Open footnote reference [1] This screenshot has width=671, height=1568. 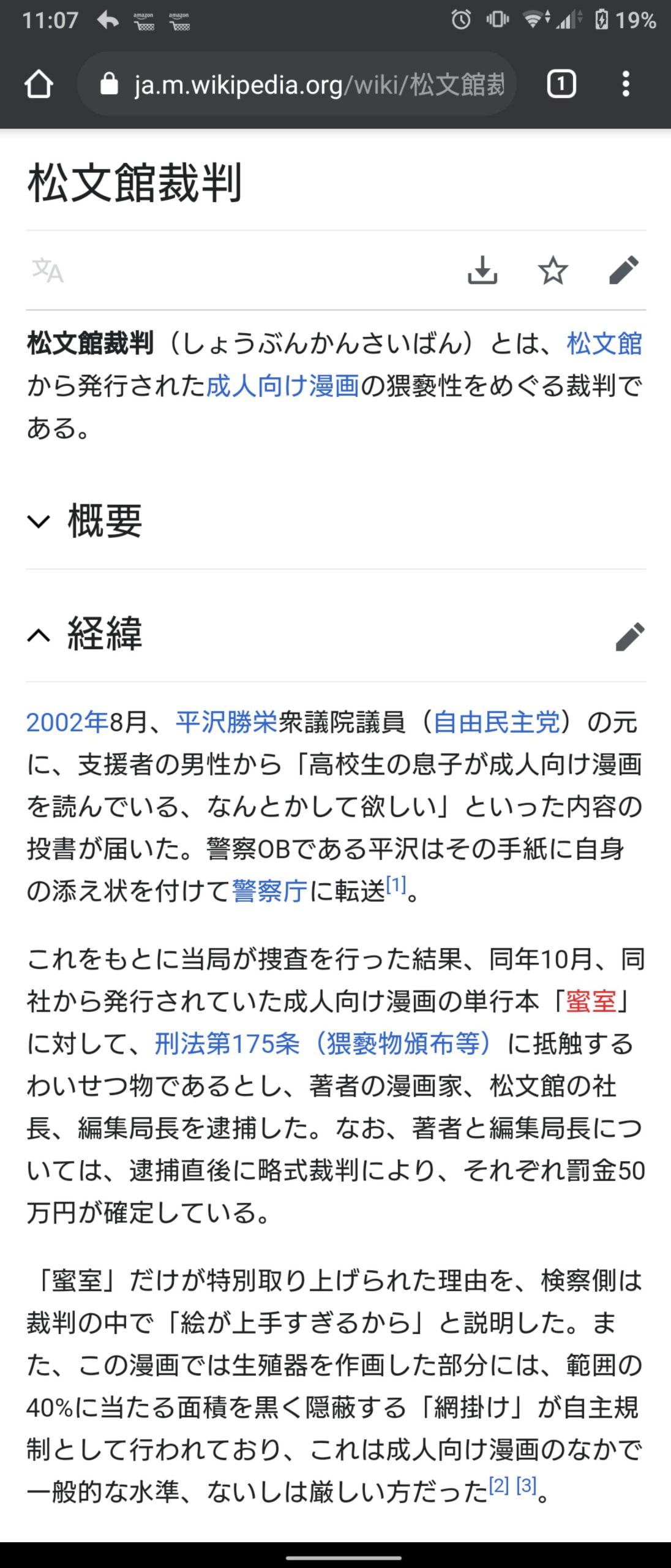point(396,885)
